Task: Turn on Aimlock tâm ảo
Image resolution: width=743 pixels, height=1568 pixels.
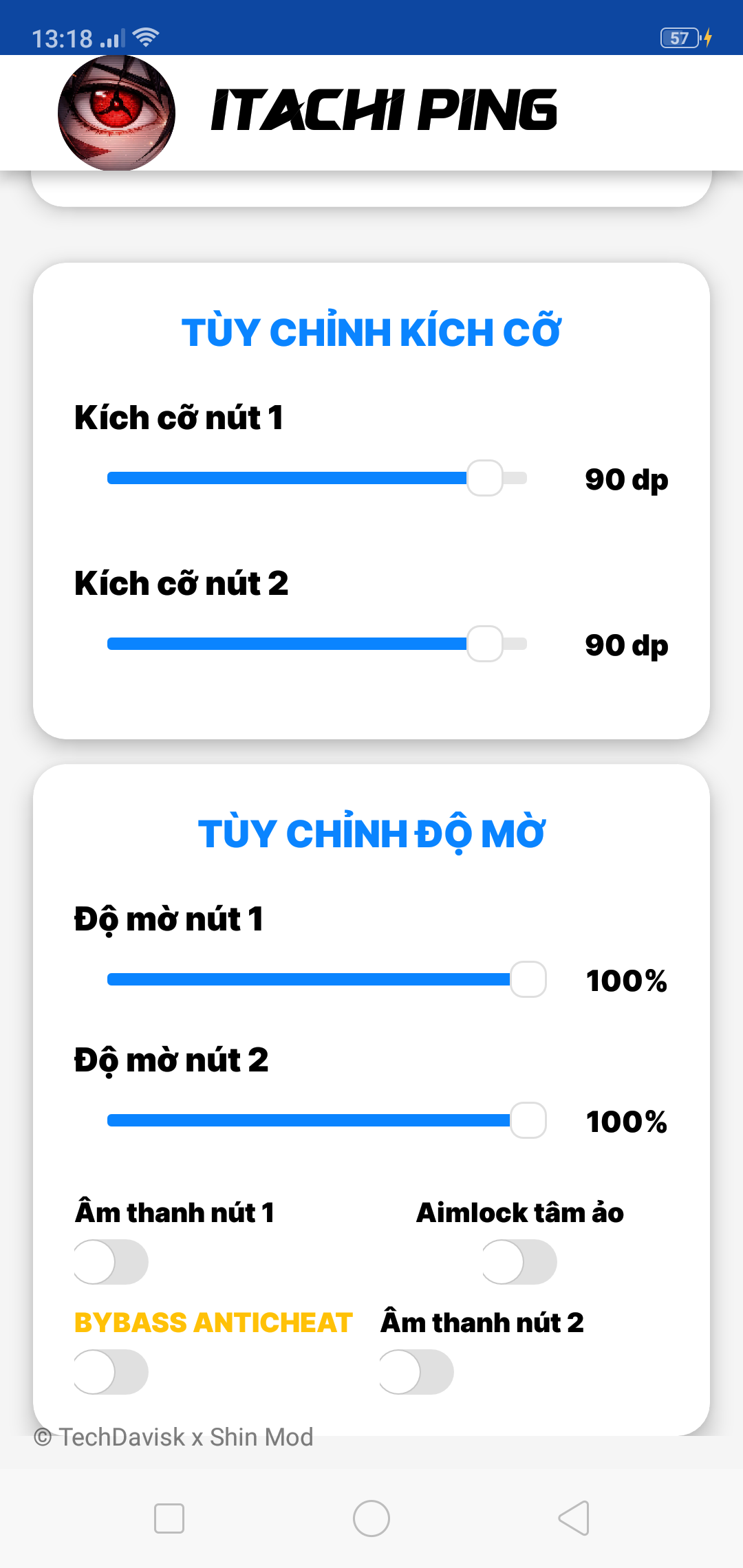Action: 519,1262
